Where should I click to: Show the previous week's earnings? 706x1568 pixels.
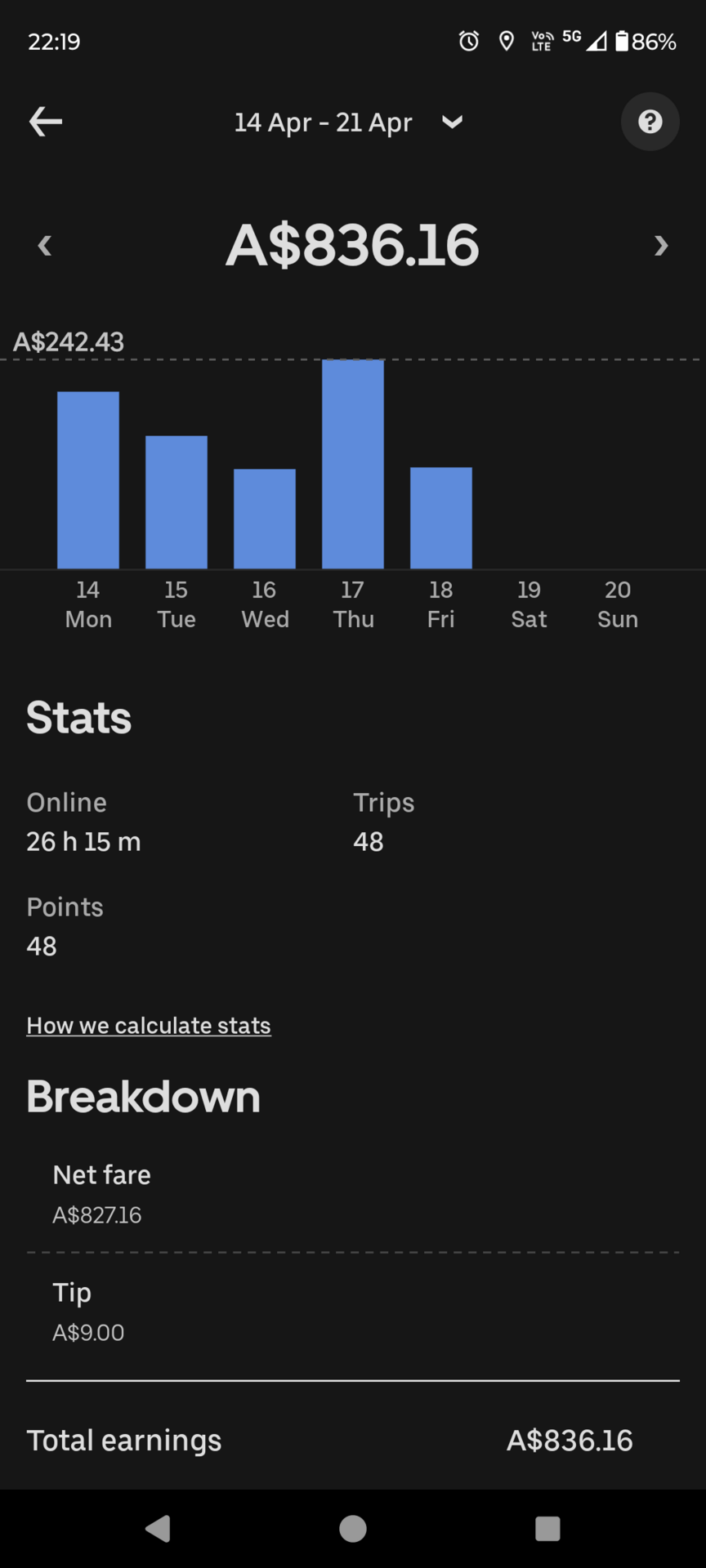[45, 245]
